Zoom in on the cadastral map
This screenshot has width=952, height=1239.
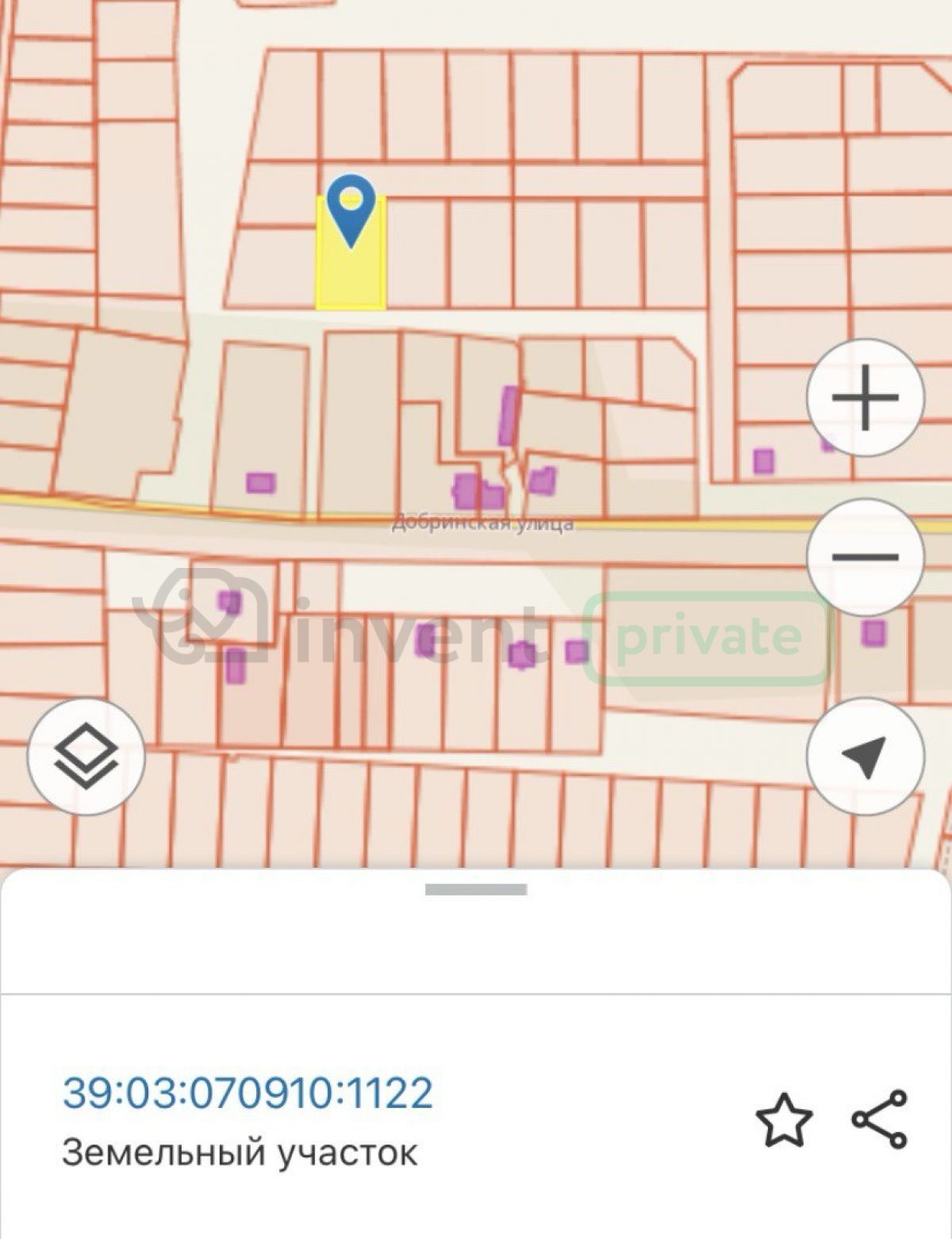click(x=865, y=397)
